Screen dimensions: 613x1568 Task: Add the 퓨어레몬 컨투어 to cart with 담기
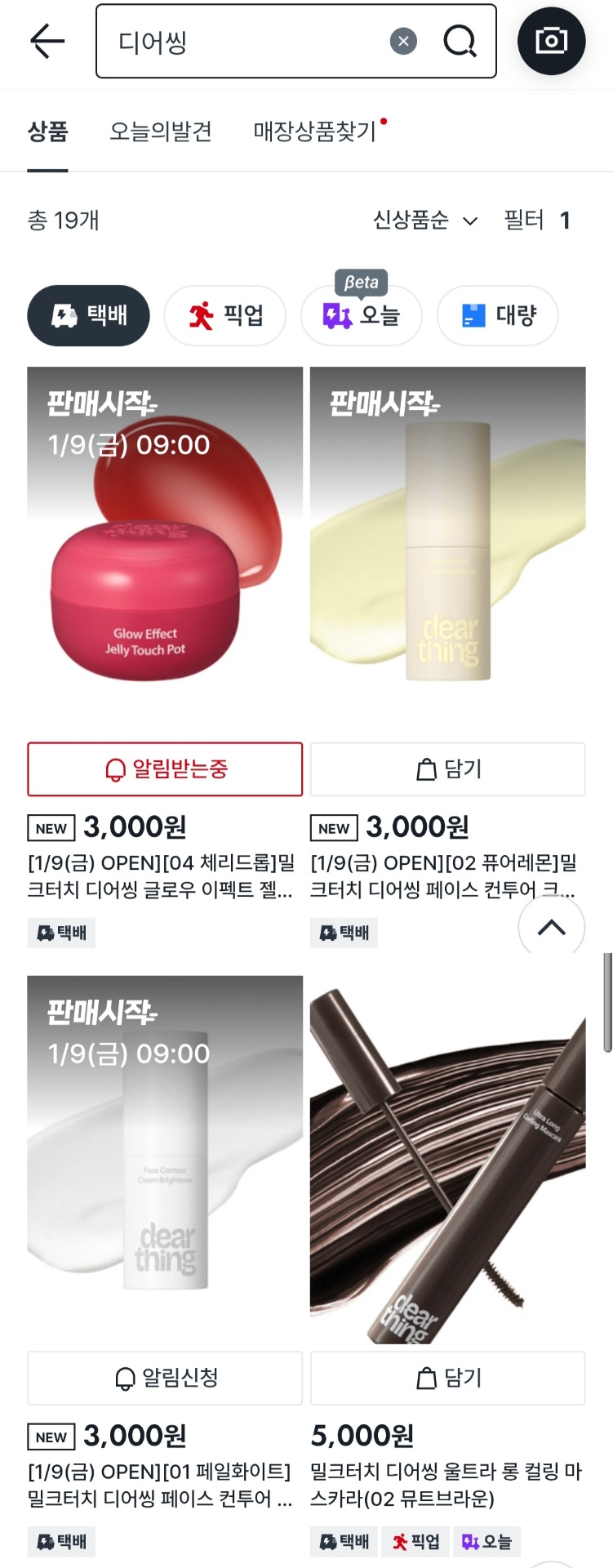[x=447, y=769]
